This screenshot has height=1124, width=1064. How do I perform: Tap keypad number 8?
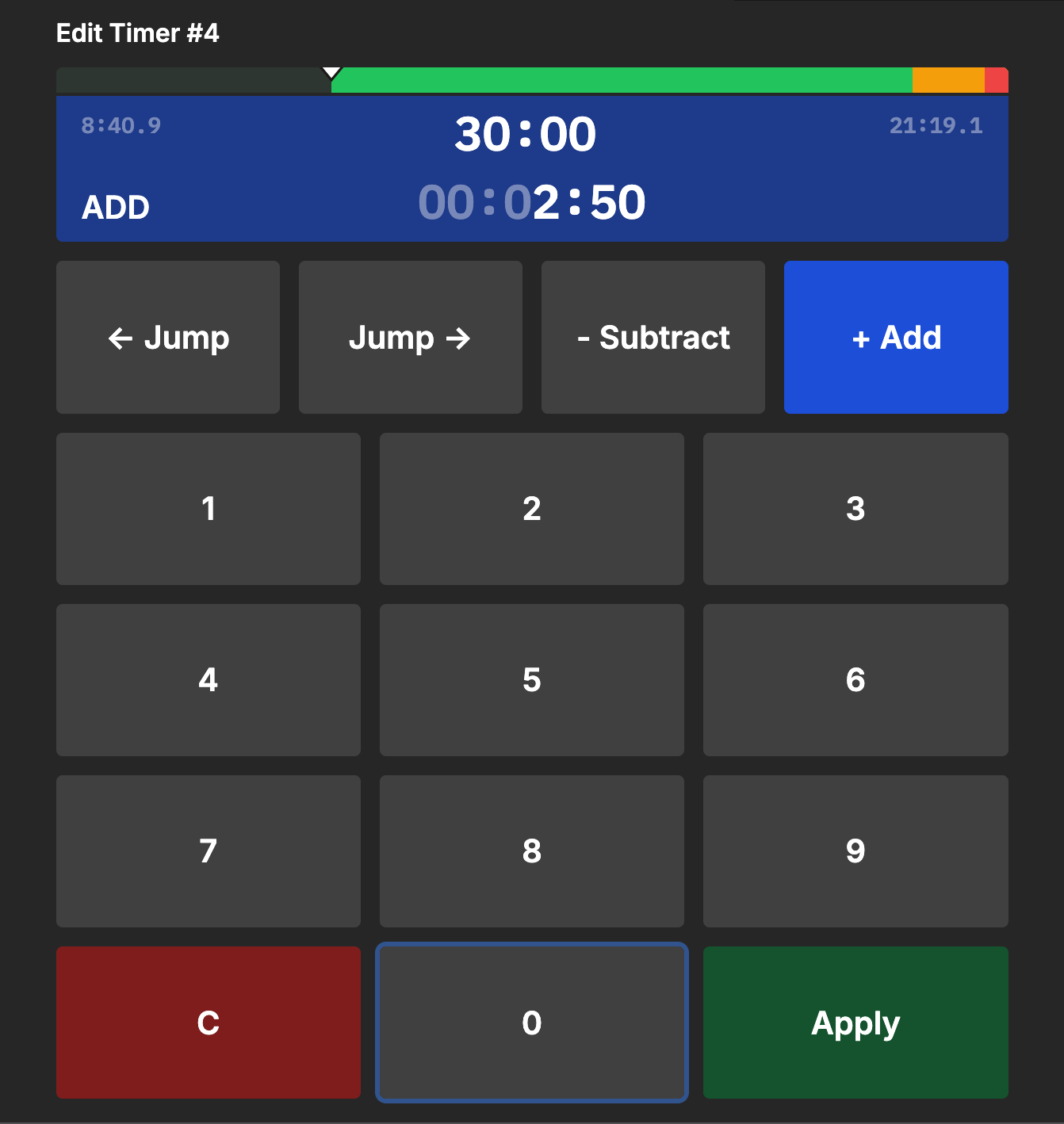click(x=531, y=851)
